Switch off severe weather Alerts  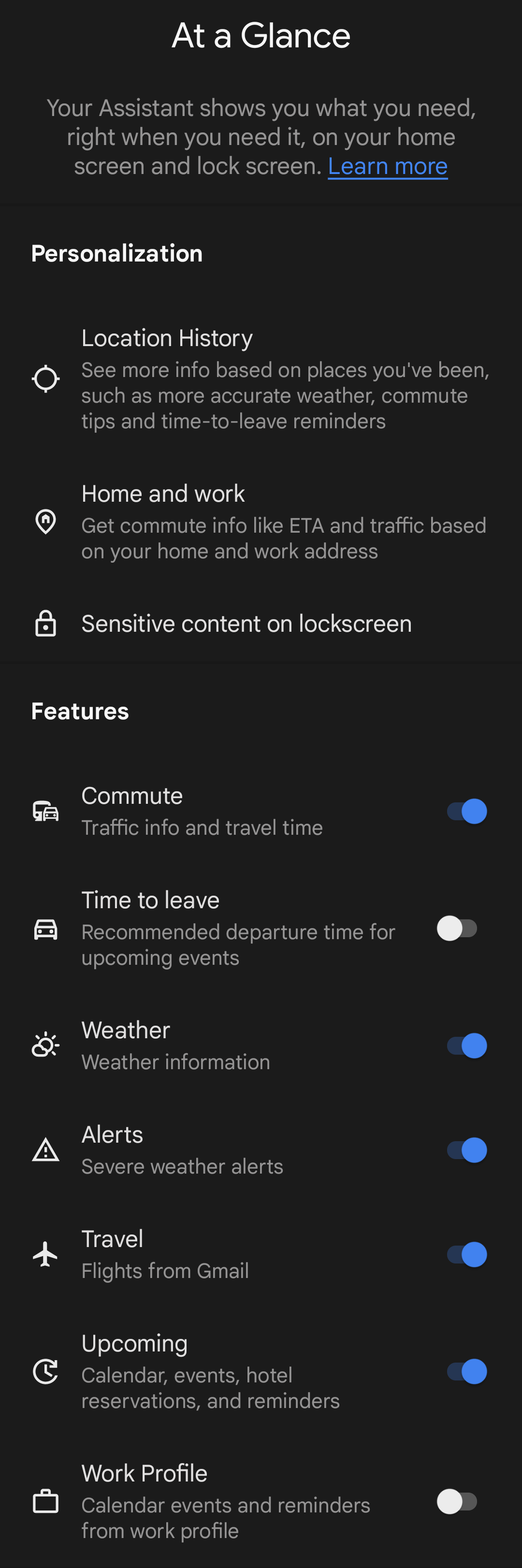tap(466, 1150)
